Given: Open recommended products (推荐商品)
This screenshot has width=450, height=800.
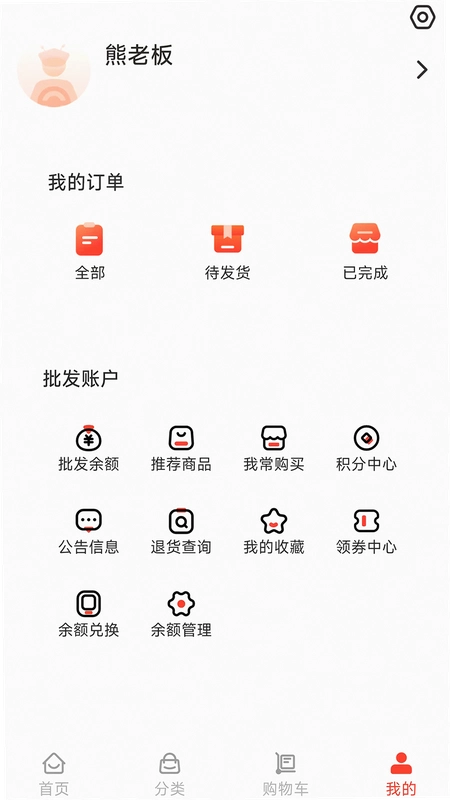Looking at the screenshot, I should 181,448.
